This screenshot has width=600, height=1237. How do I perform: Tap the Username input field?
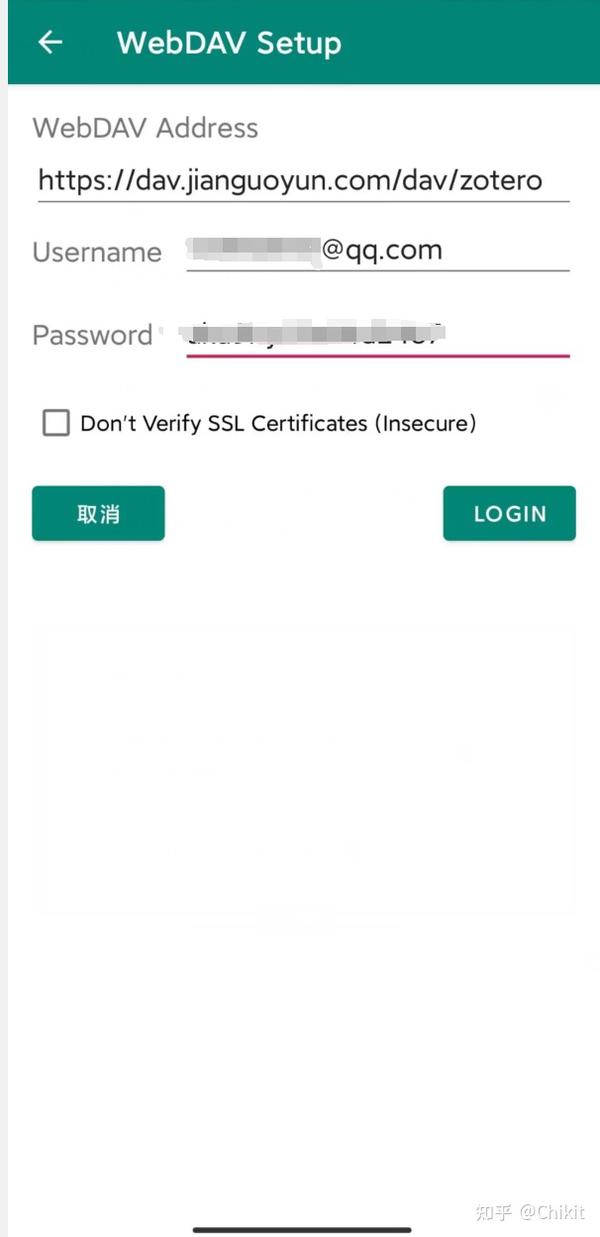tap(377, 251)
